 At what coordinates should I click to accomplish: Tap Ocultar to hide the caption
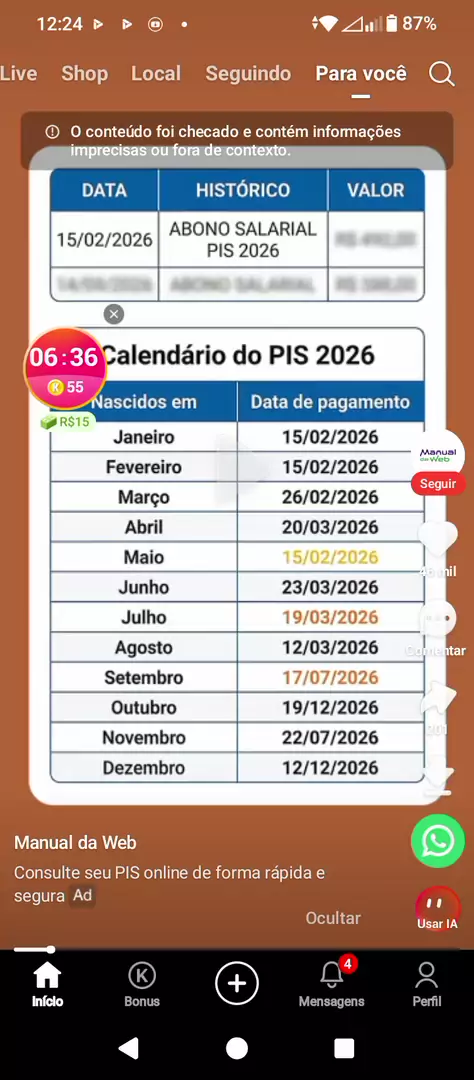point(333,917)
